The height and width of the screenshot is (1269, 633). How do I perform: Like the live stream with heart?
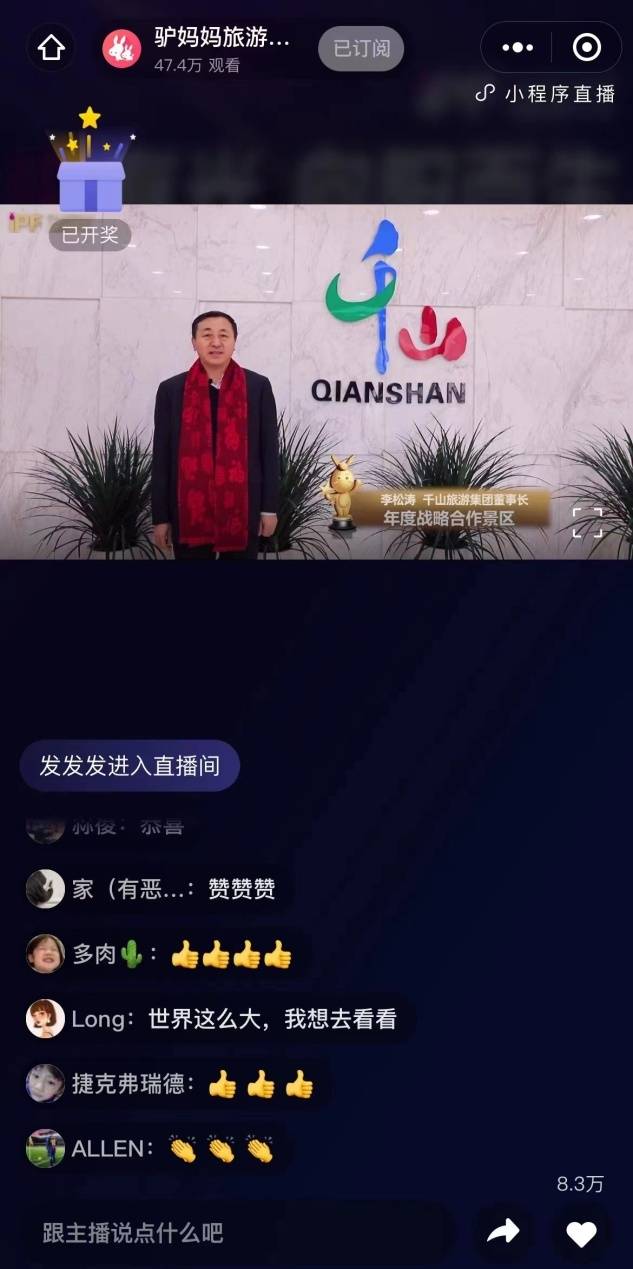tap(581, 1233)
